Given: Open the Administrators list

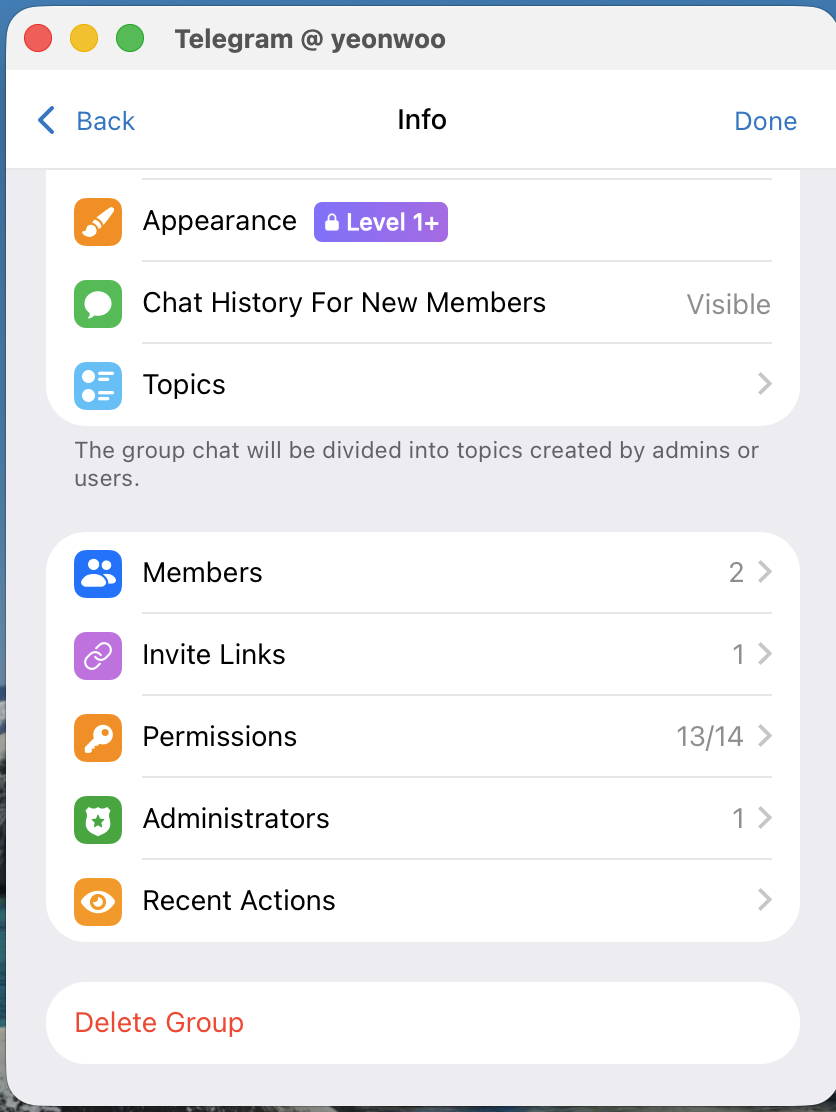Looking at the screenshot, I should (x=422, y=819).
